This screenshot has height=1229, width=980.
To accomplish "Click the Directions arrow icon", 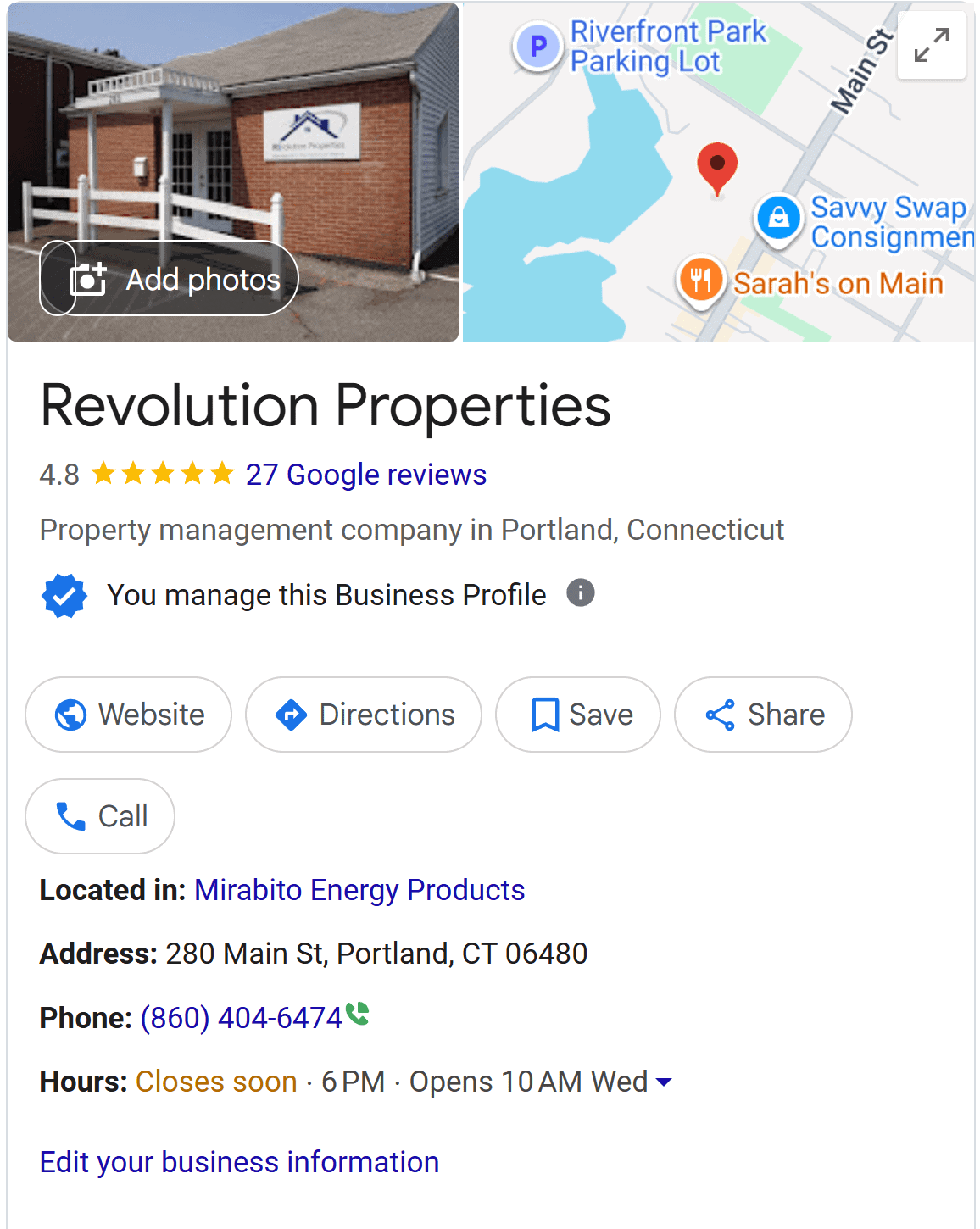I will (292, 715).
